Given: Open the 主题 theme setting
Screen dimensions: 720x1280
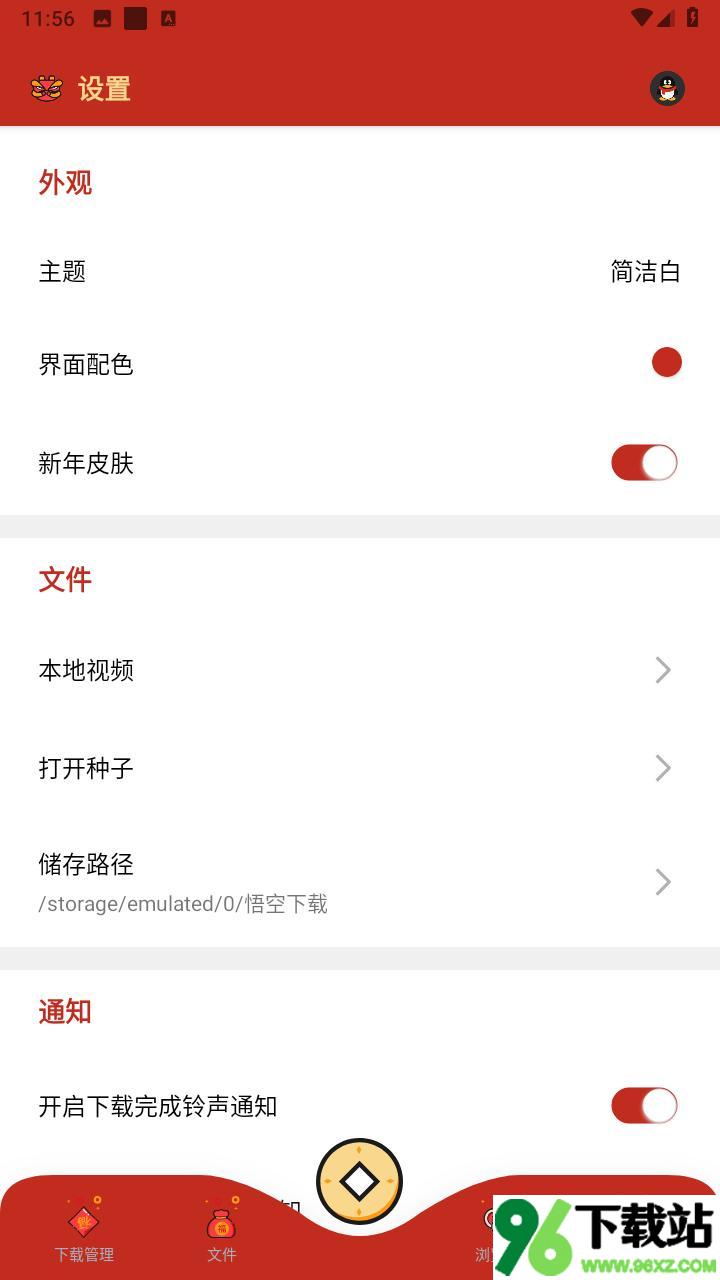Looking at the screenshot, I should 360,271.
